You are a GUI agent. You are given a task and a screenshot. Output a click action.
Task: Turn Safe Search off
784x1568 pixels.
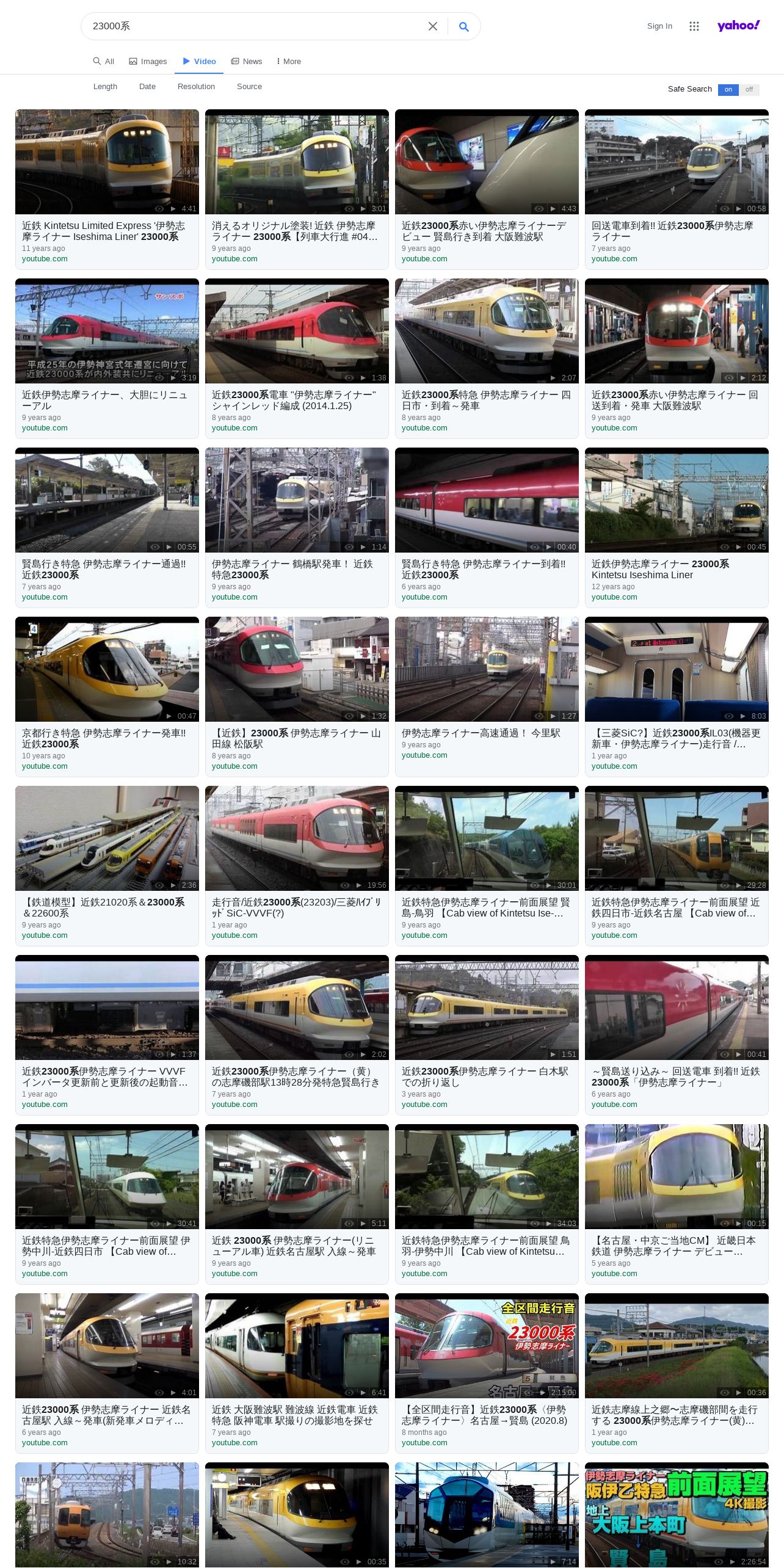(749, 89)
